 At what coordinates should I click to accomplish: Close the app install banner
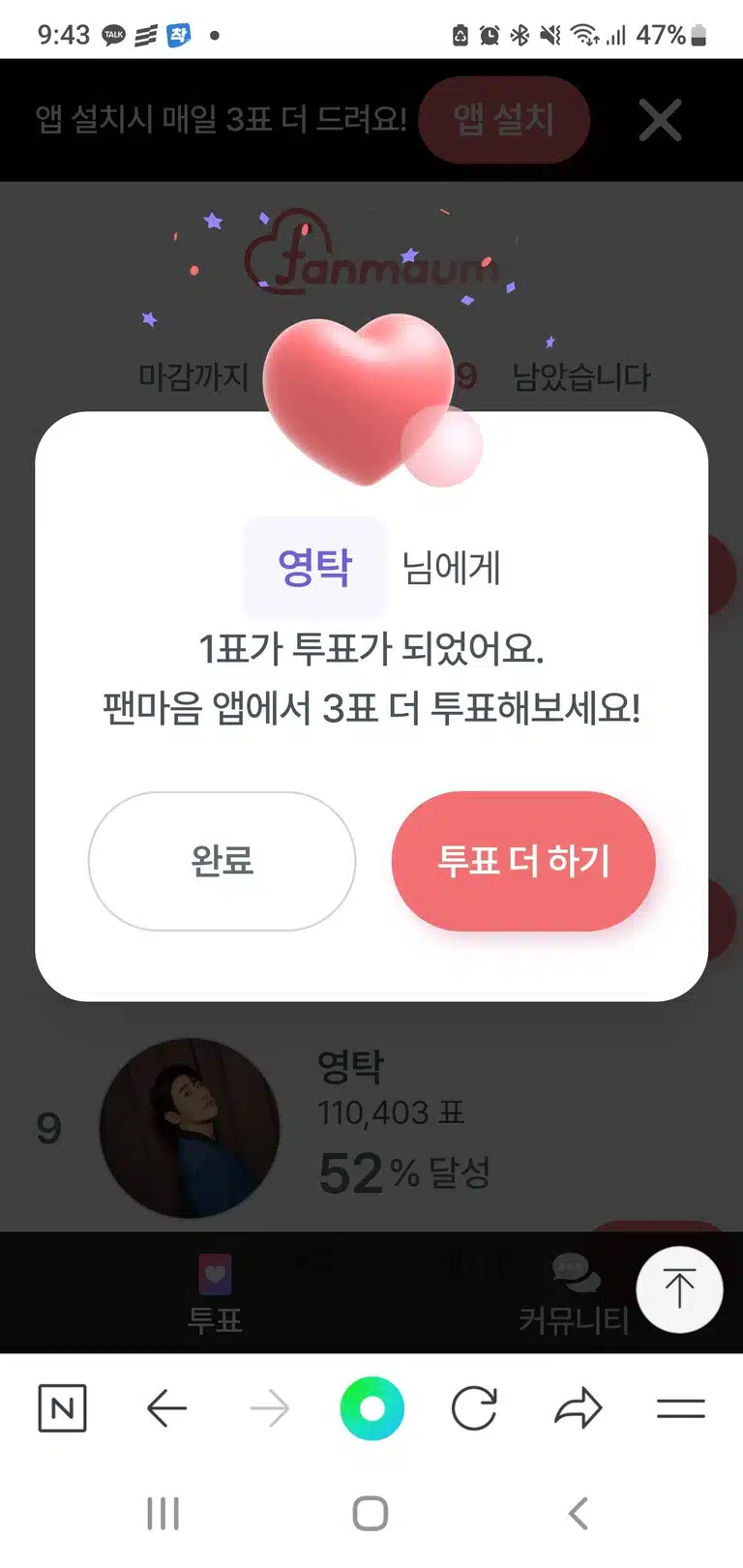click(661, 120)
